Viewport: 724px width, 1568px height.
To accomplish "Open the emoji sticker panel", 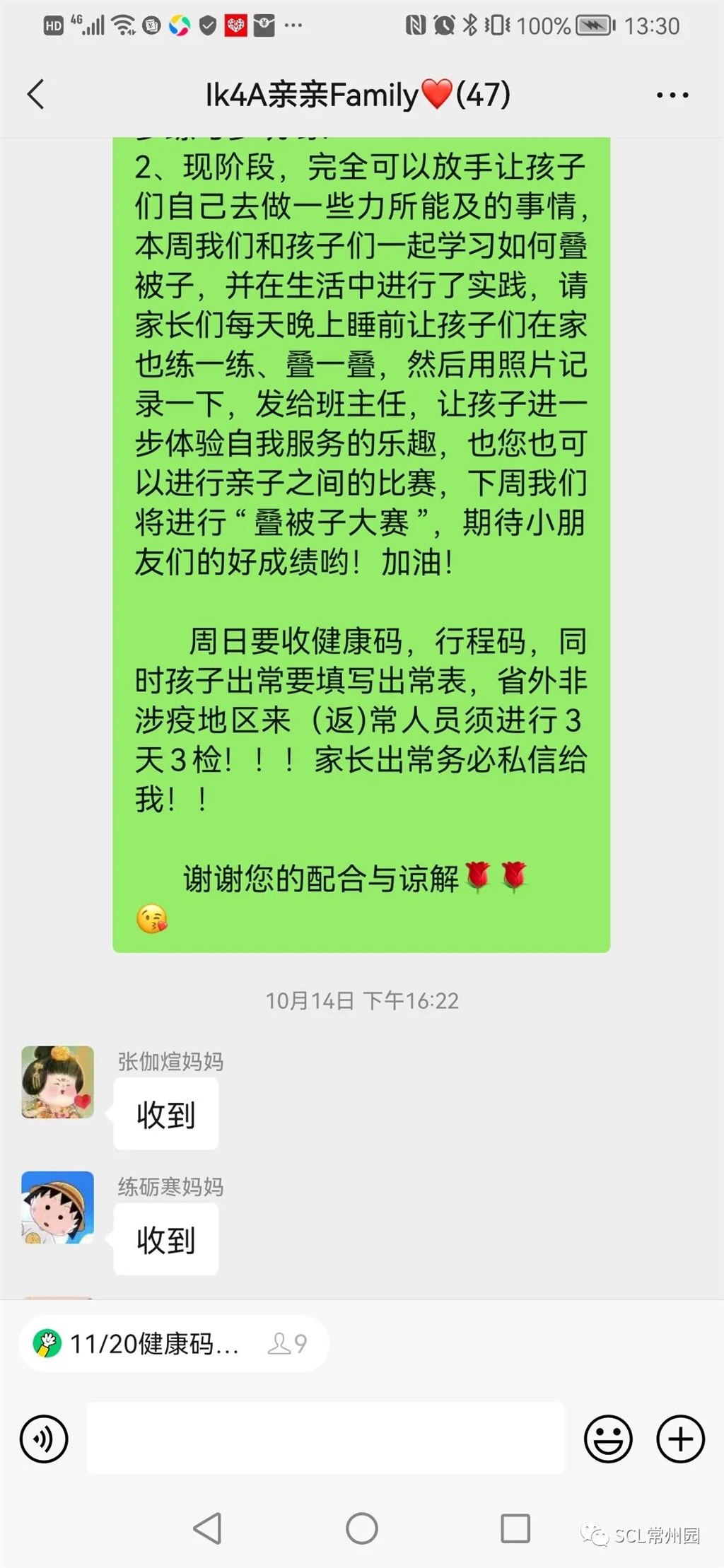I will tap(607, 1439).
